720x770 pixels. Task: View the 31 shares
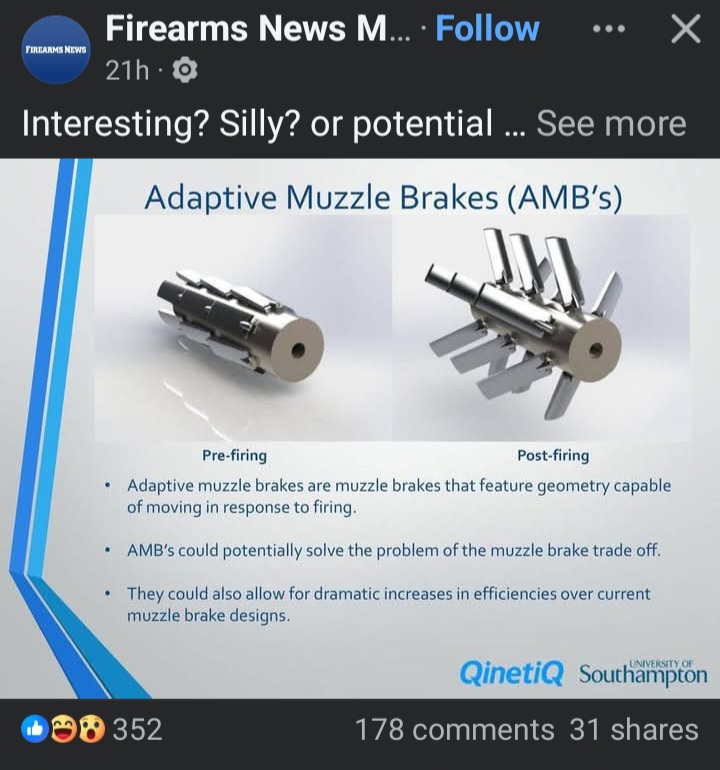click(x=634, y=729)
